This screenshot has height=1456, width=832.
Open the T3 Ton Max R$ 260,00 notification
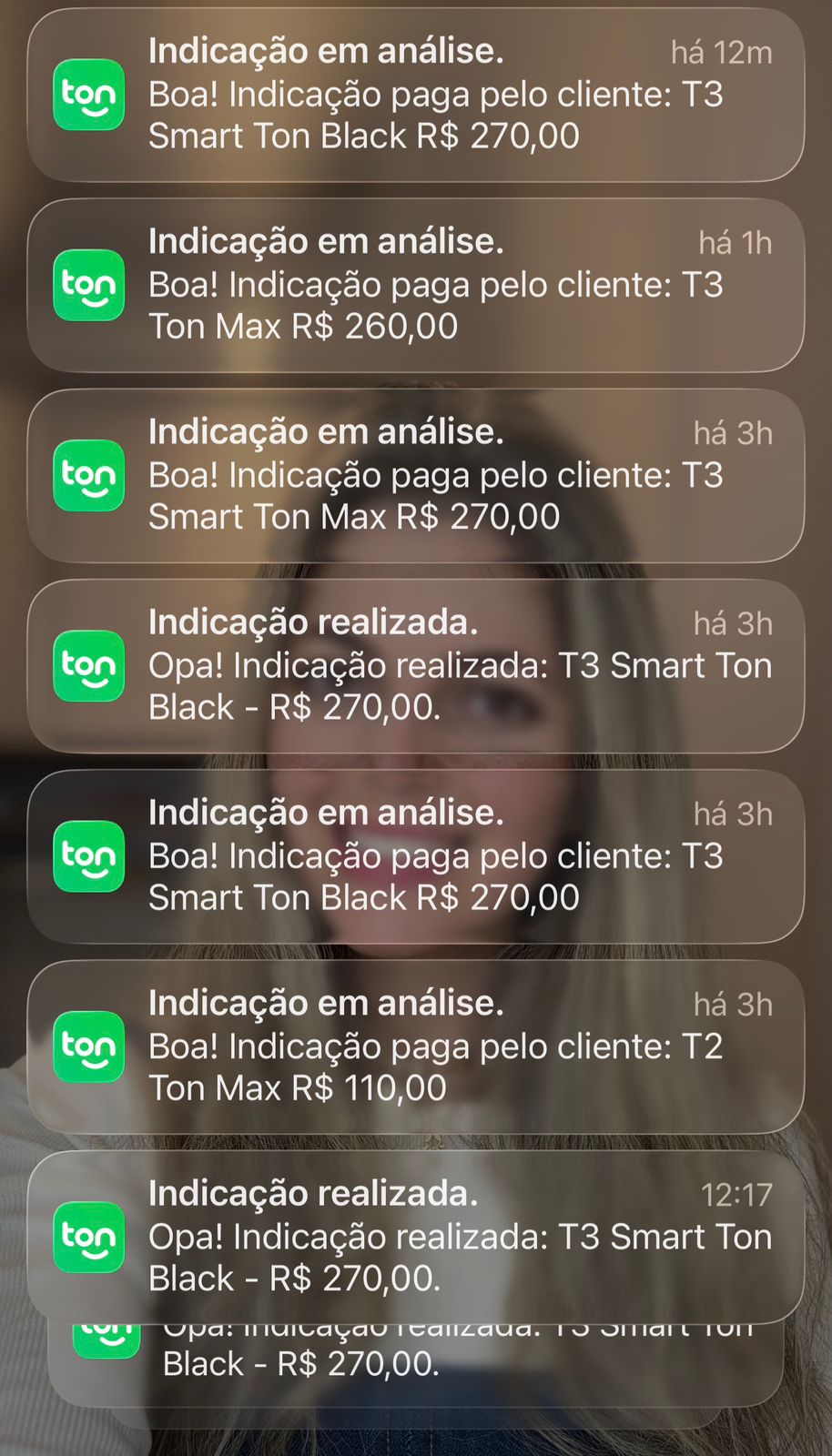click(x=416, y=285)
